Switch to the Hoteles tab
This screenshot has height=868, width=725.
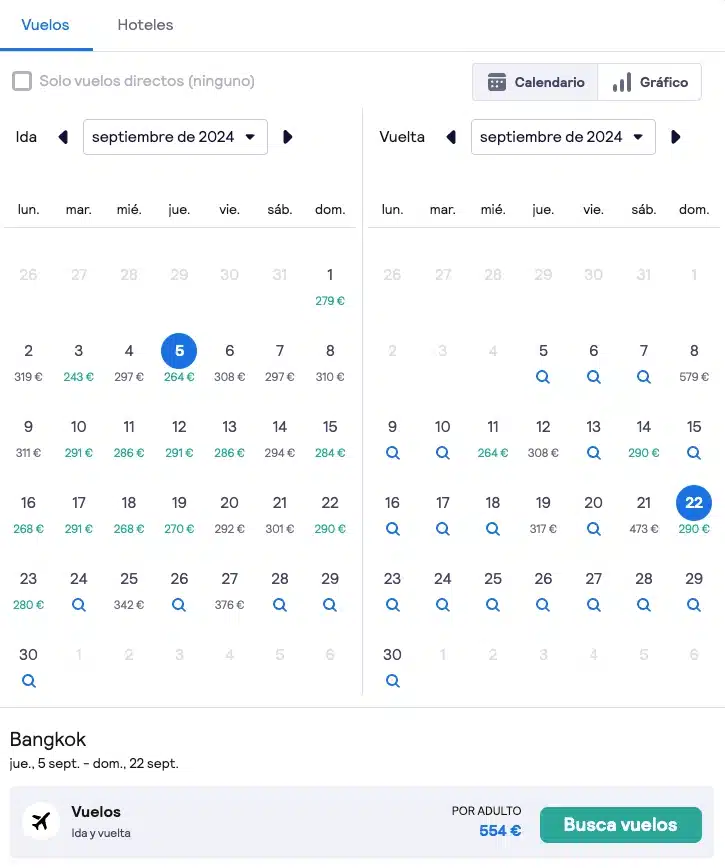click(x=145, y=25)
